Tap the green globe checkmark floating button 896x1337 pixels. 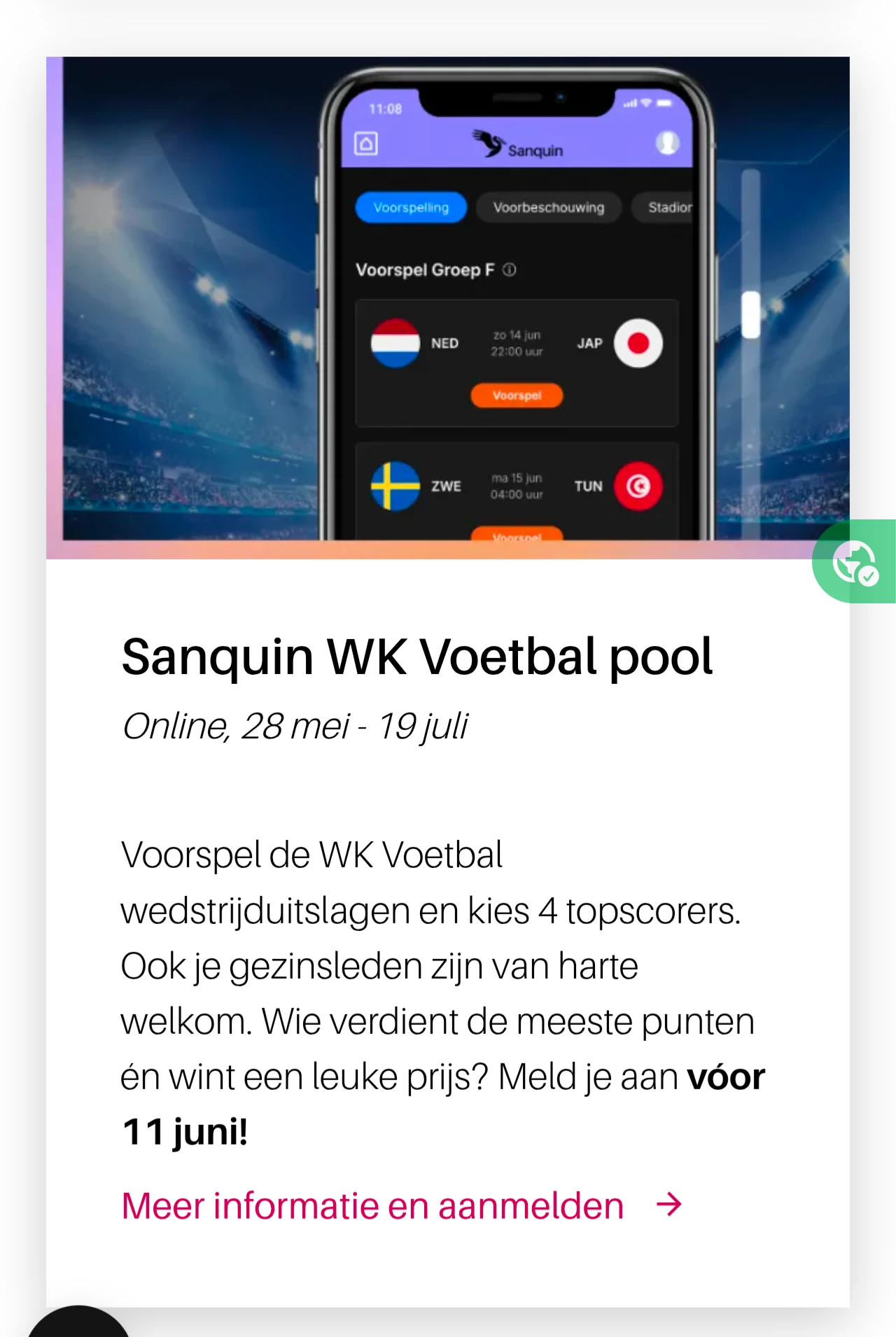[855, 561]
